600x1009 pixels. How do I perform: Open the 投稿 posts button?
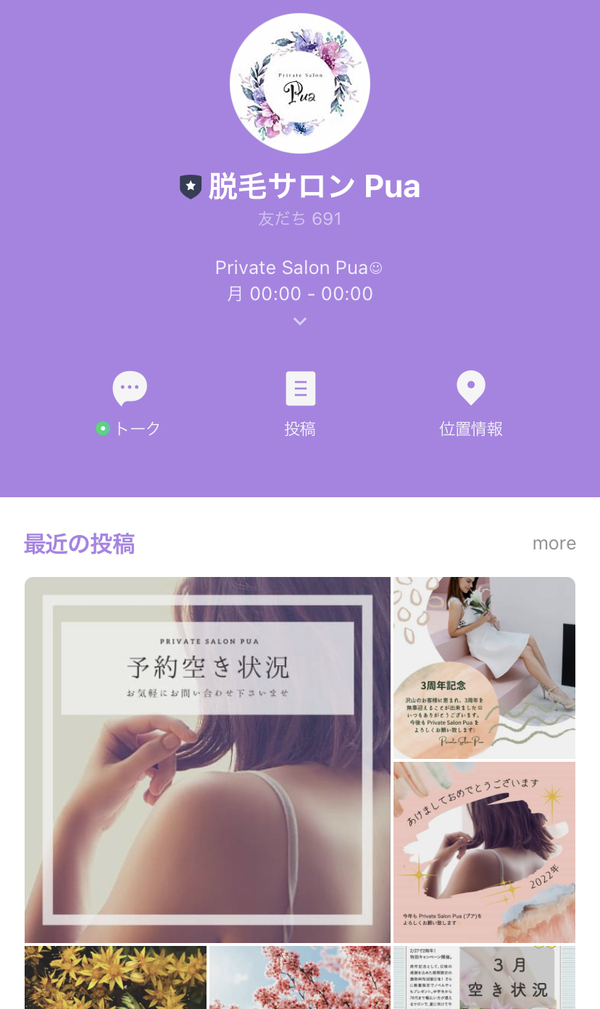point(300,403)
